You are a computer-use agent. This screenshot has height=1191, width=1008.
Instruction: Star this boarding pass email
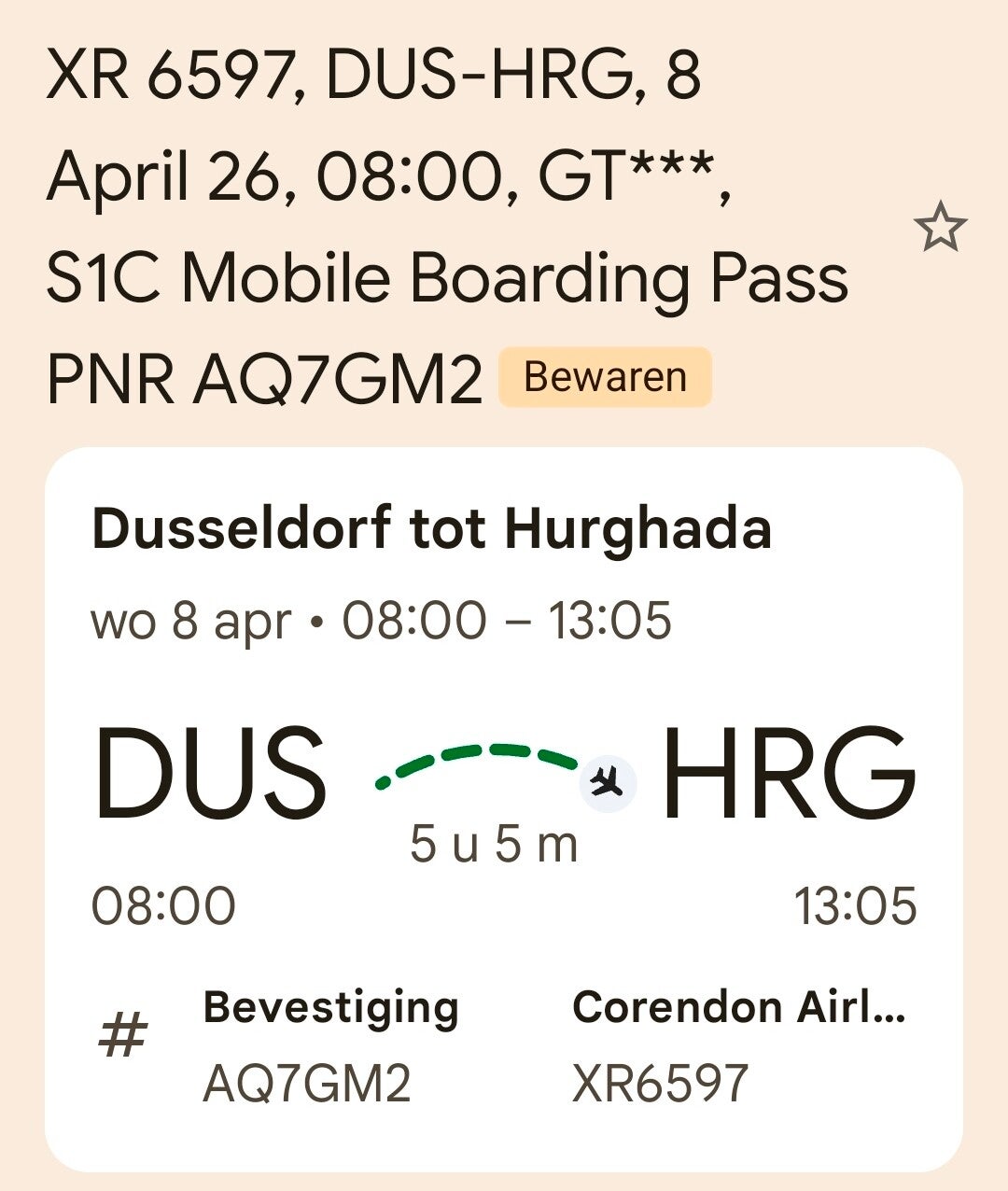click(x=940, y=228)
